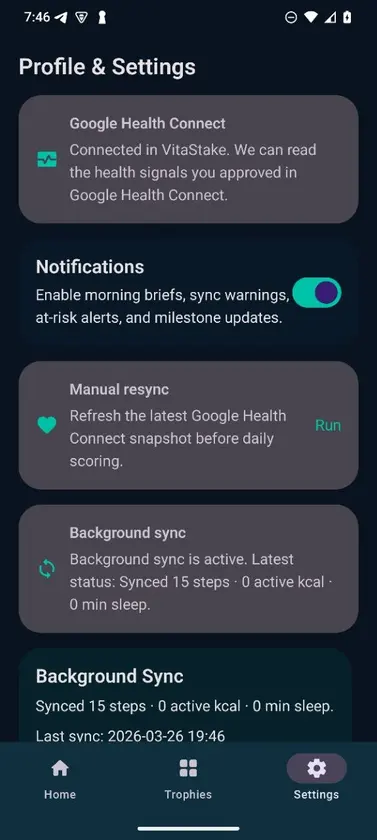Switch to the Trophies tab

pyautogui.click(x=188, y=777)
